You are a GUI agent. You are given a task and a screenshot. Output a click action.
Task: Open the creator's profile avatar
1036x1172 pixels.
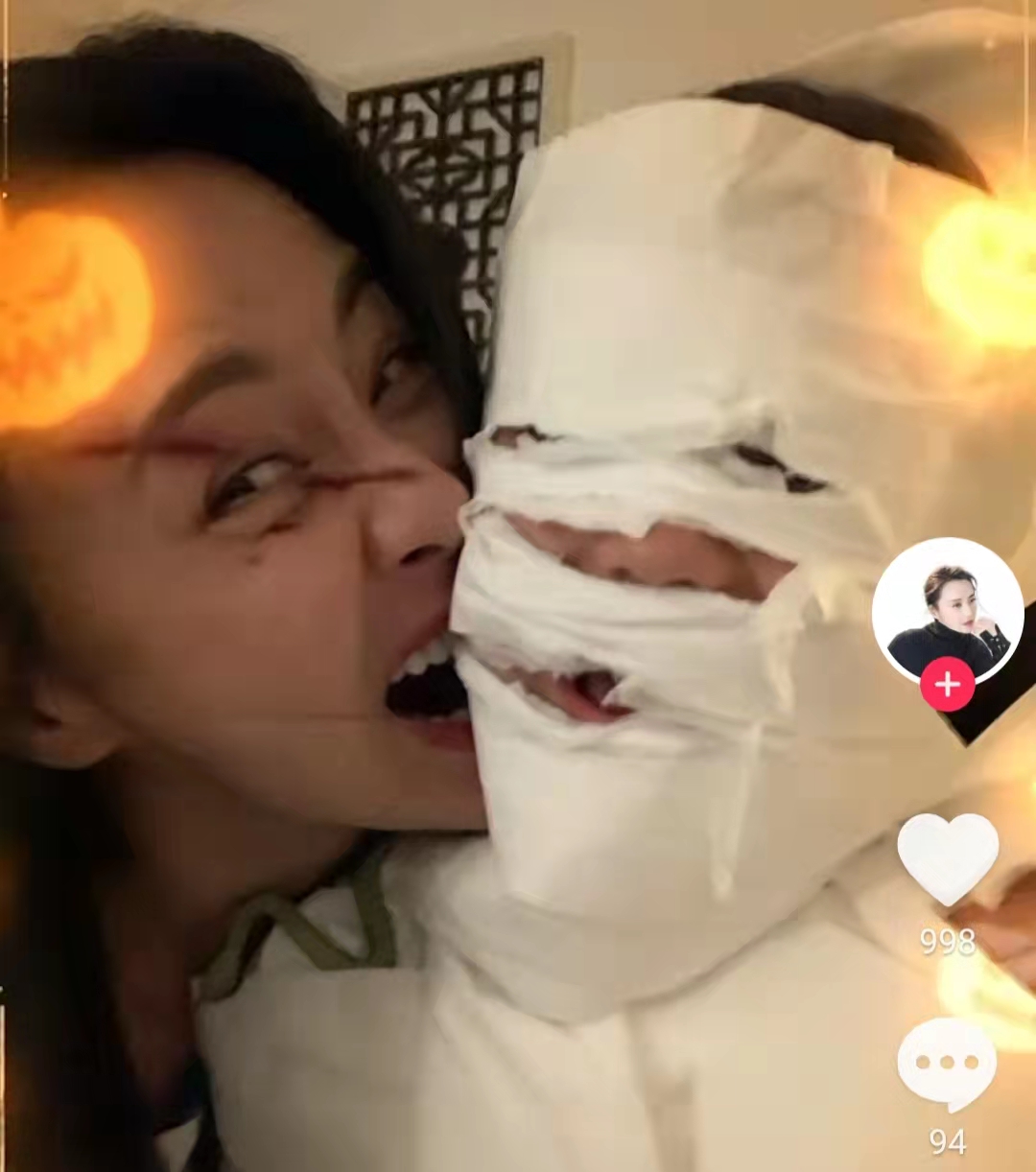(947, 612)
